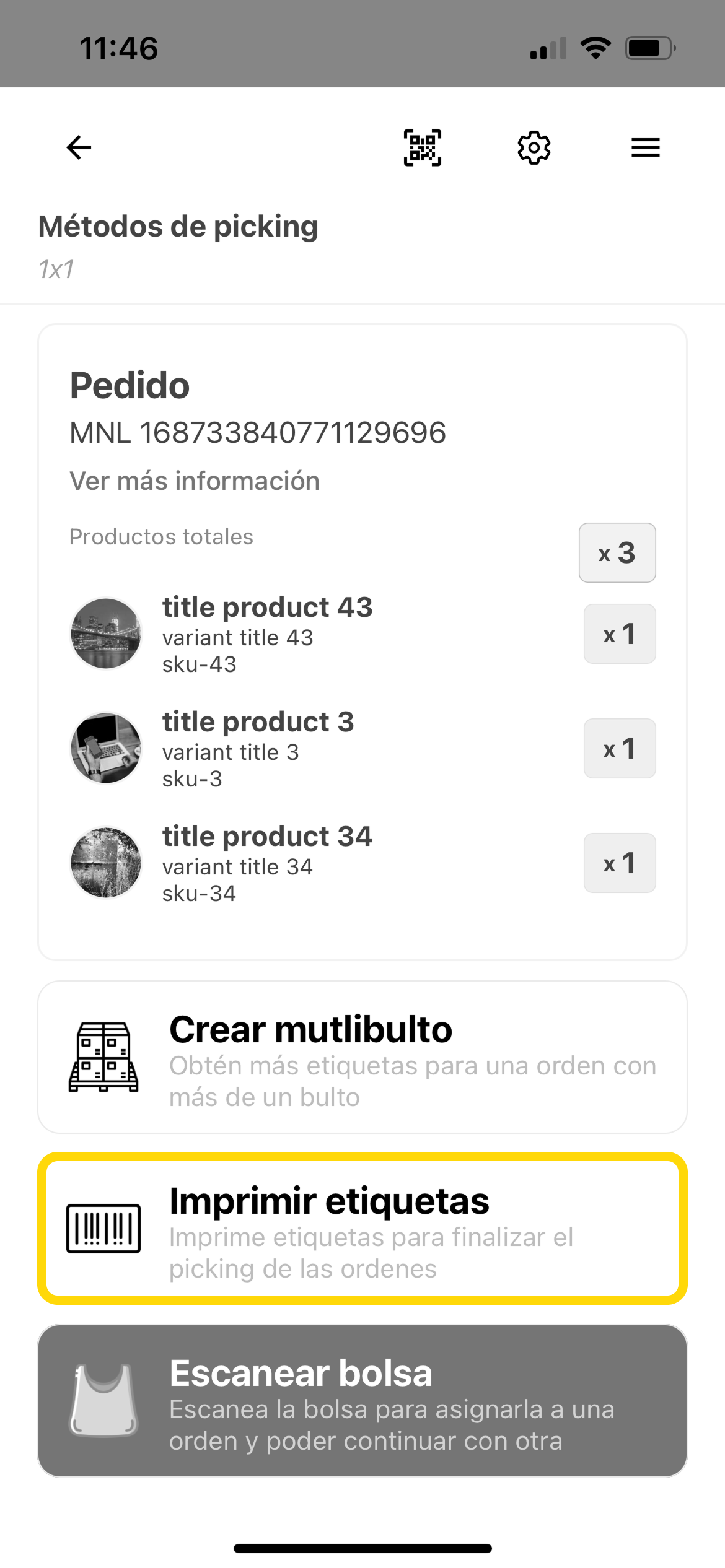Tap the x1 quantity badge for sku-3
Screen dimensions: 725x1568
tap(619, 748)
